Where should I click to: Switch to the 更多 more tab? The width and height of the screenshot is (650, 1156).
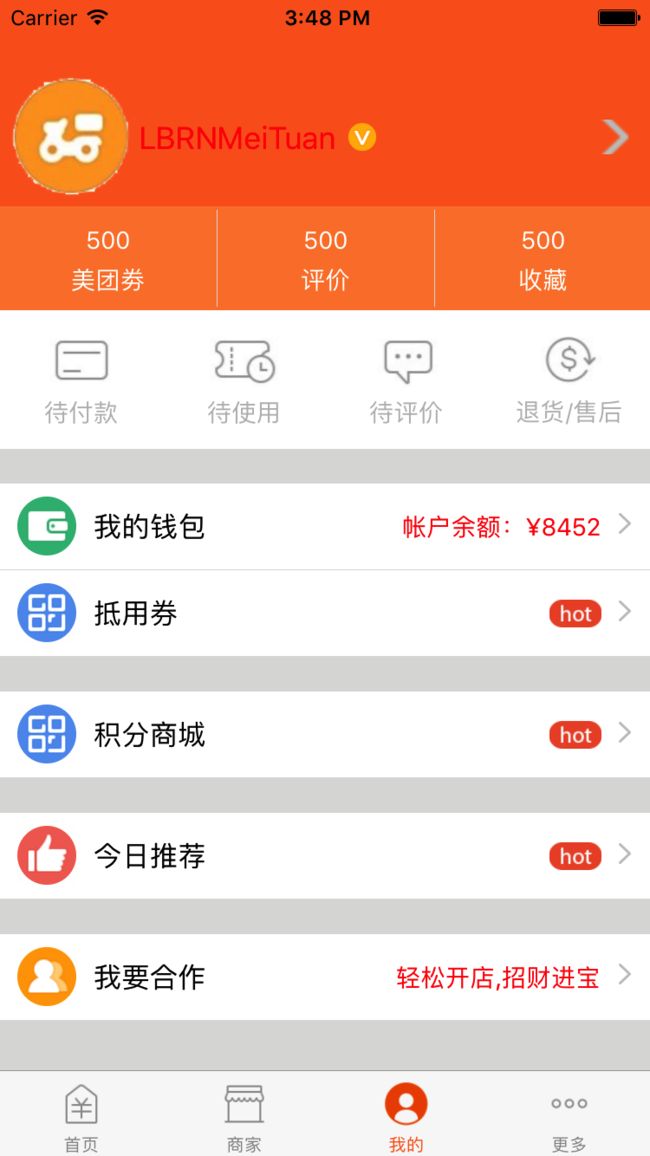click(x=569, y=1115)
